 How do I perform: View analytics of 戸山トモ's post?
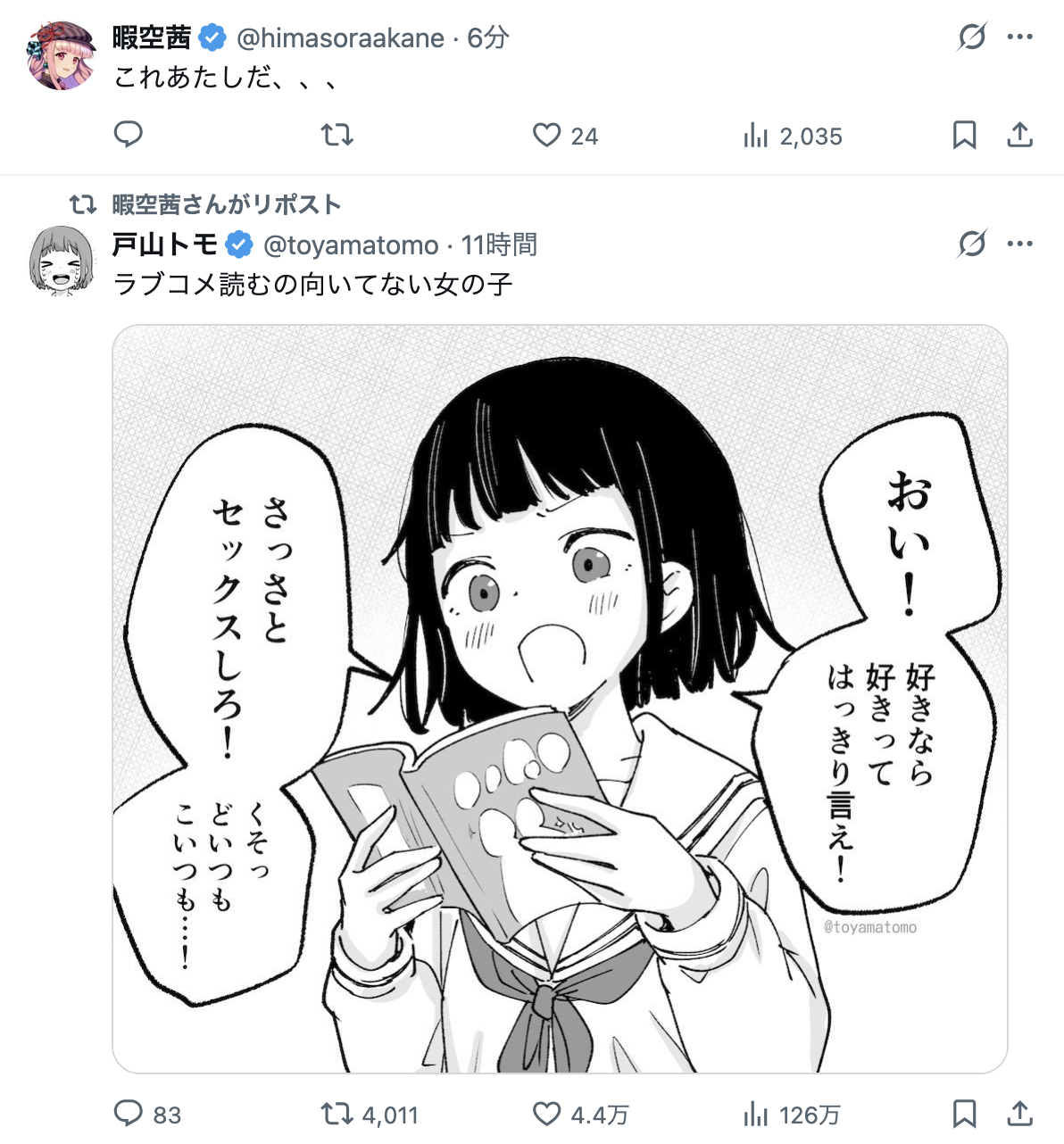(755, 1114)
